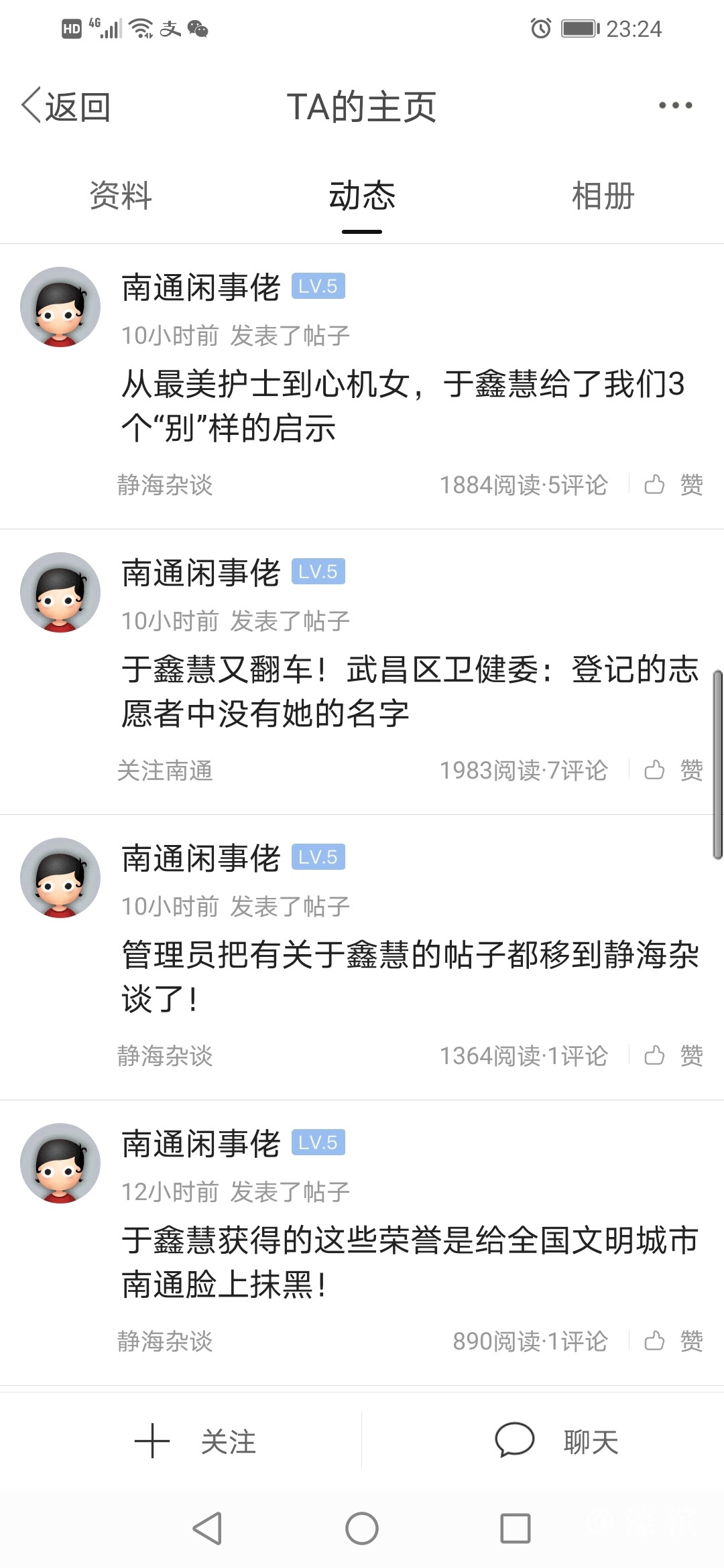
Task: Switch to the 相册 tab
Action: coord(603,196)
